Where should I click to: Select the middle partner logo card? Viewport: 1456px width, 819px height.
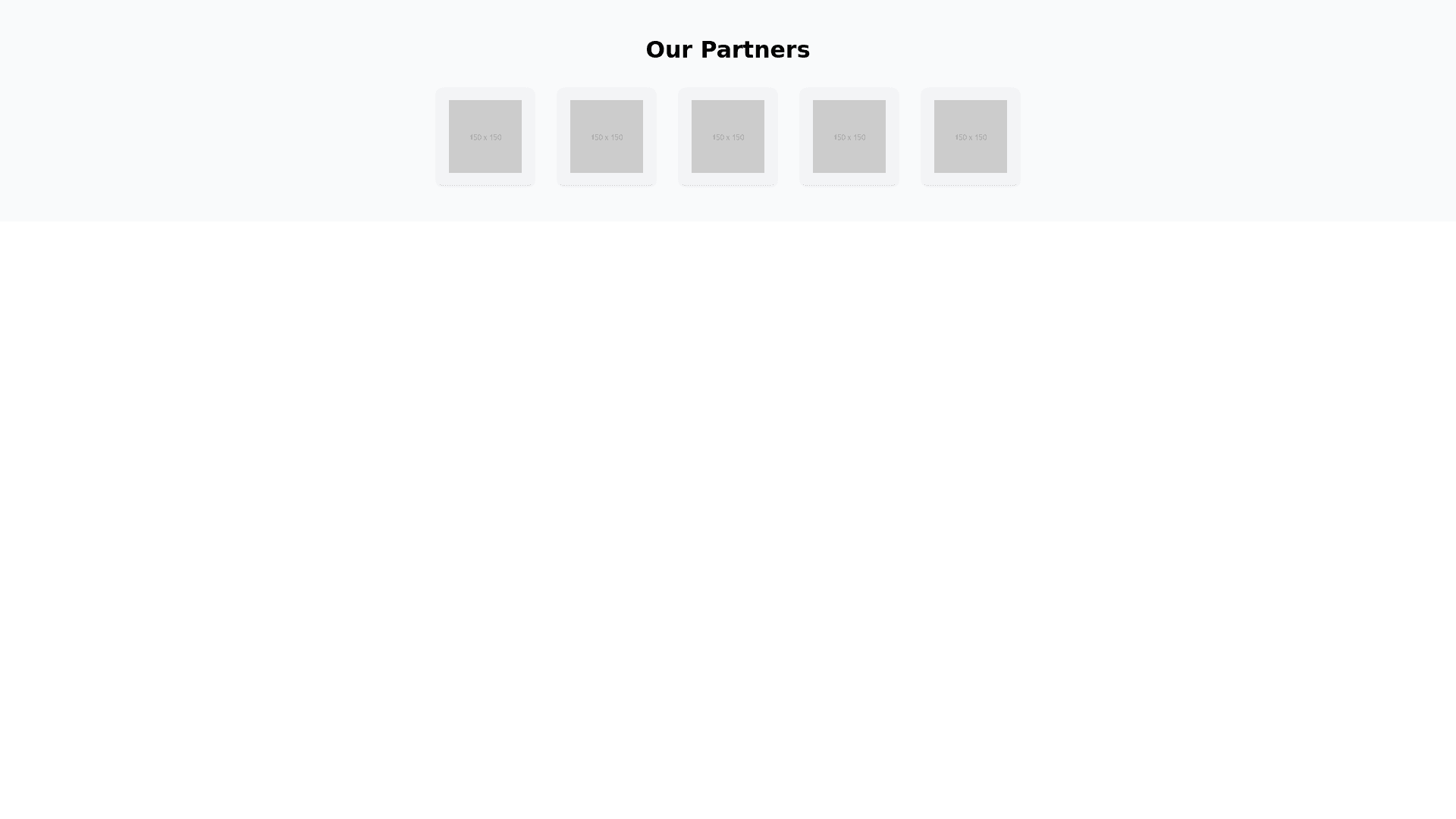coord(728,136)
